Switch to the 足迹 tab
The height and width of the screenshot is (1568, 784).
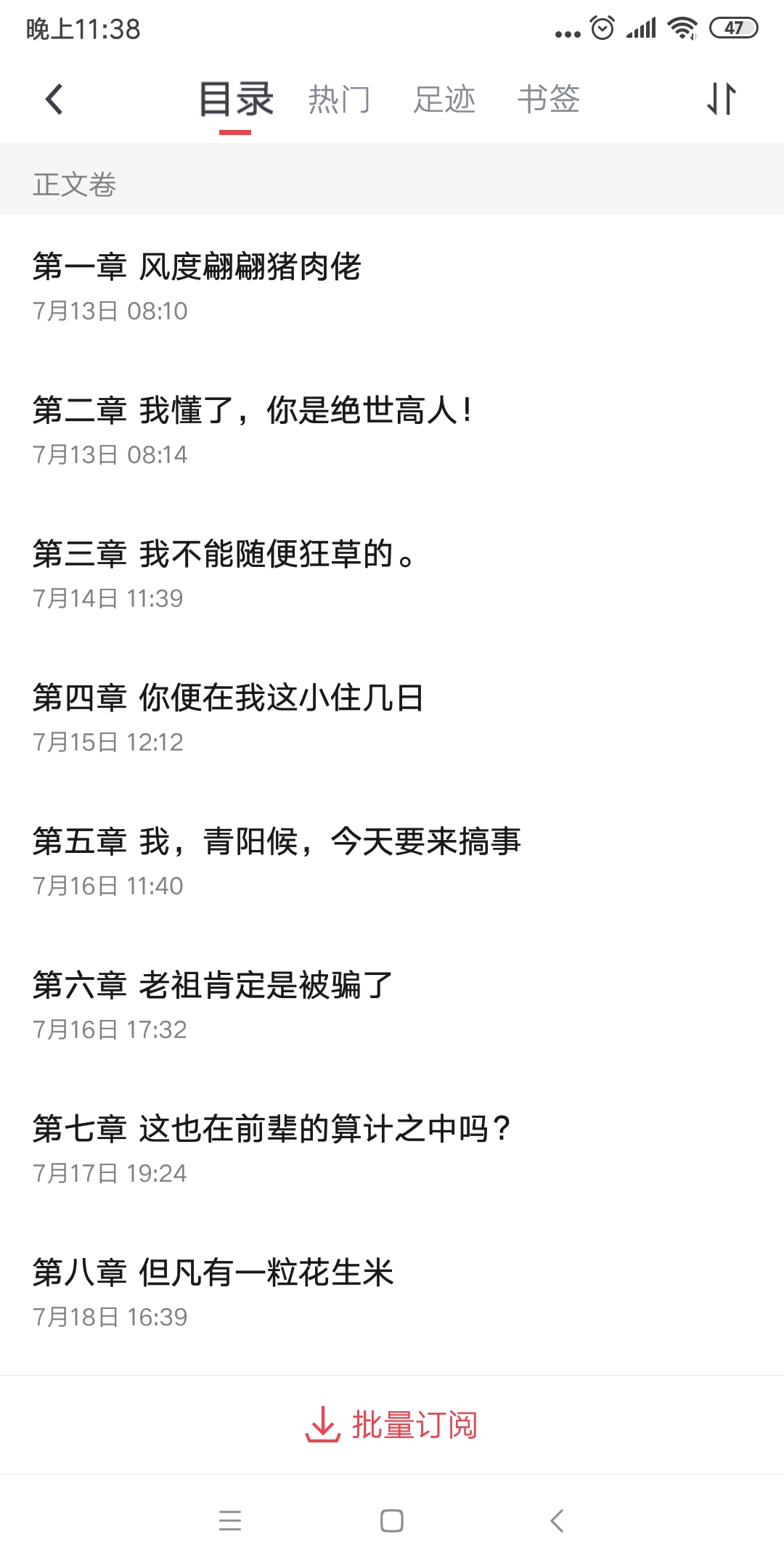click(444, 99)
